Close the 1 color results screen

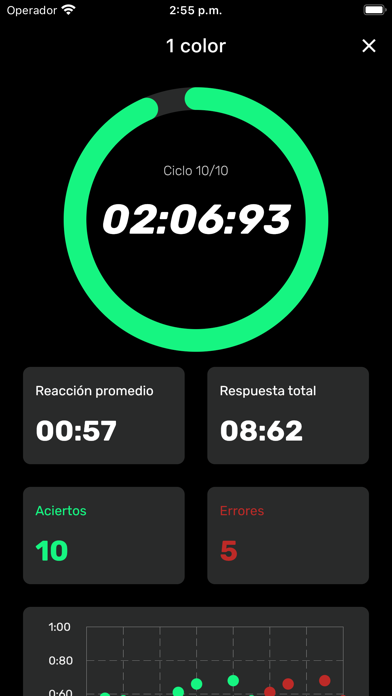(368, 46)
